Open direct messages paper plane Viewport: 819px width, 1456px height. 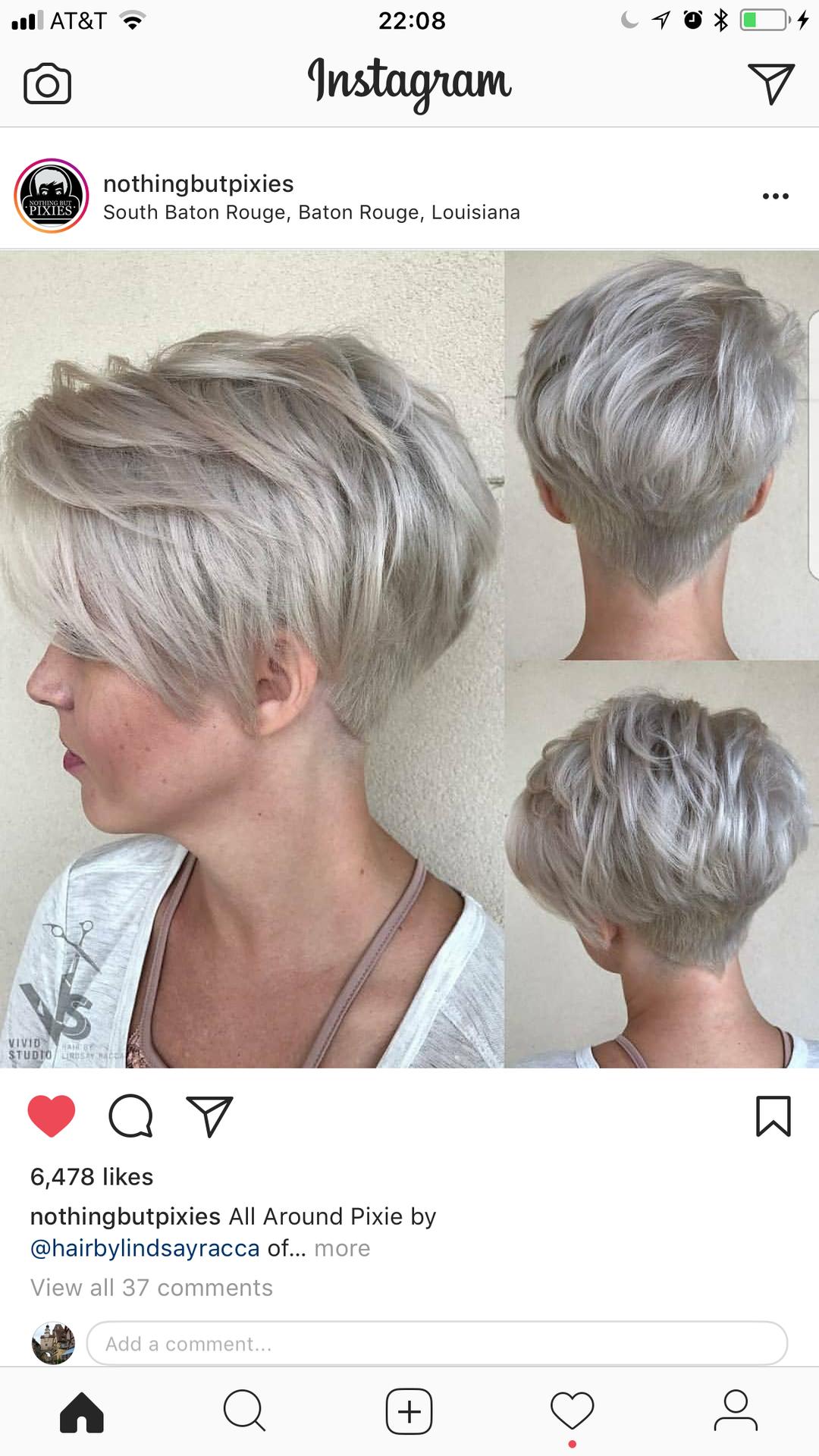pyautogui.click(x=771, y=83)
